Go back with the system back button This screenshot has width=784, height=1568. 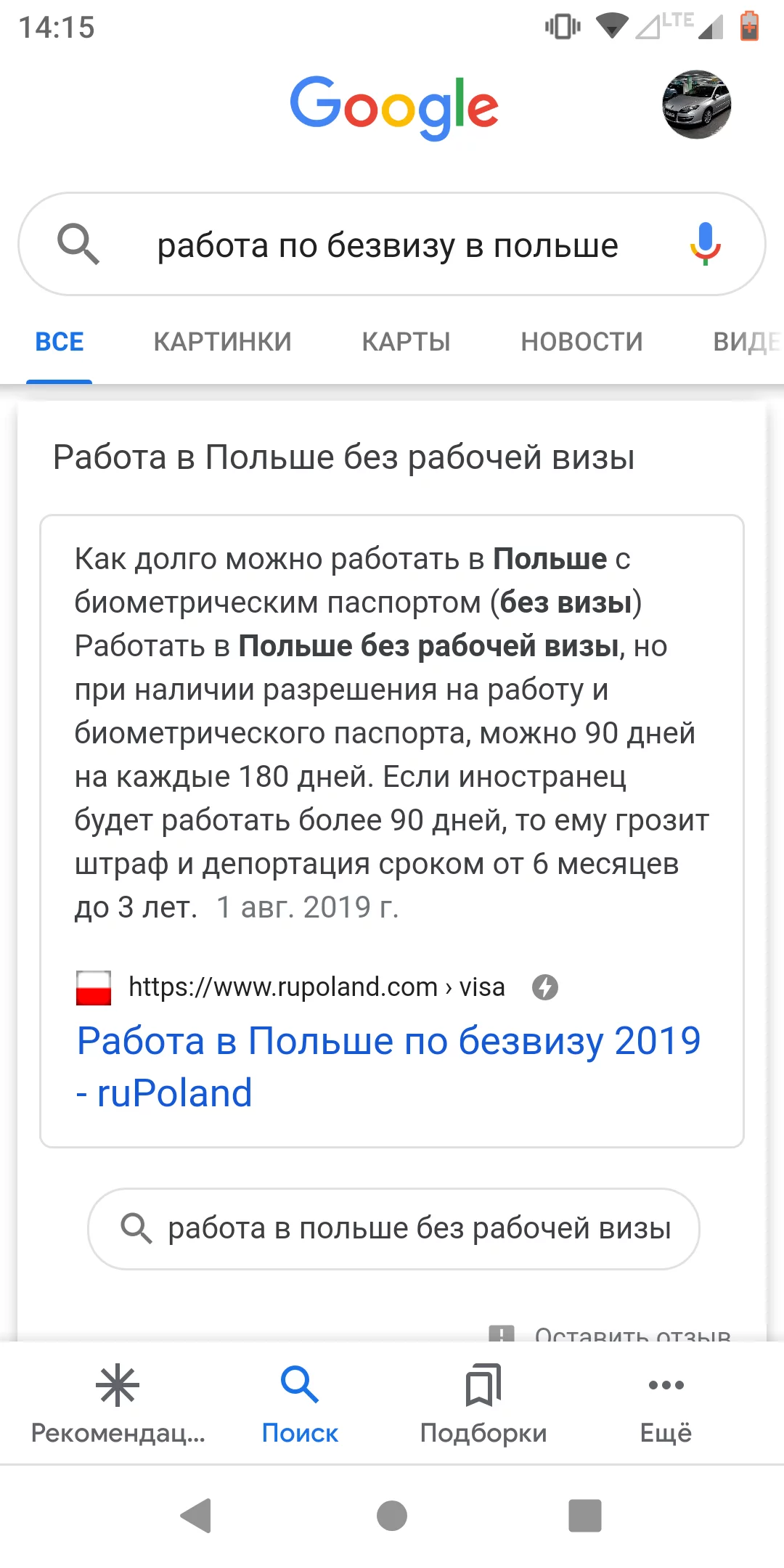coord(196,1516)
